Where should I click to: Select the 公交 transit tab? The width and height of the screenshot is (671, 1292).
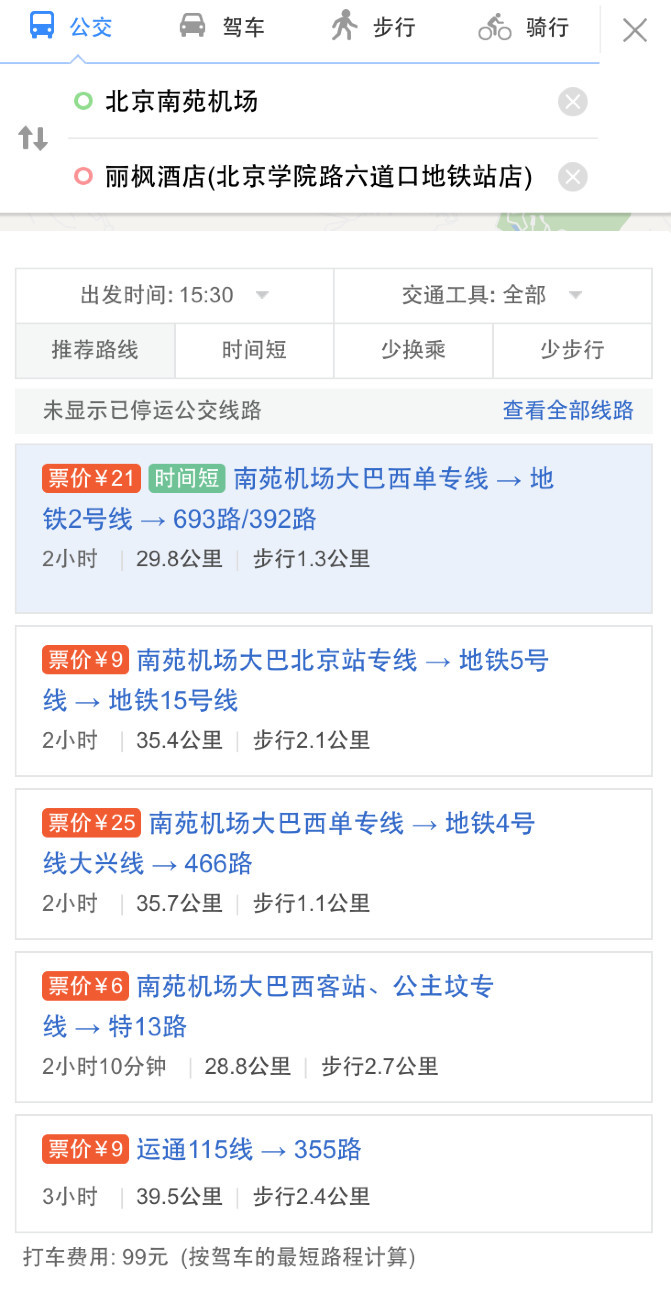pos(72,27)
